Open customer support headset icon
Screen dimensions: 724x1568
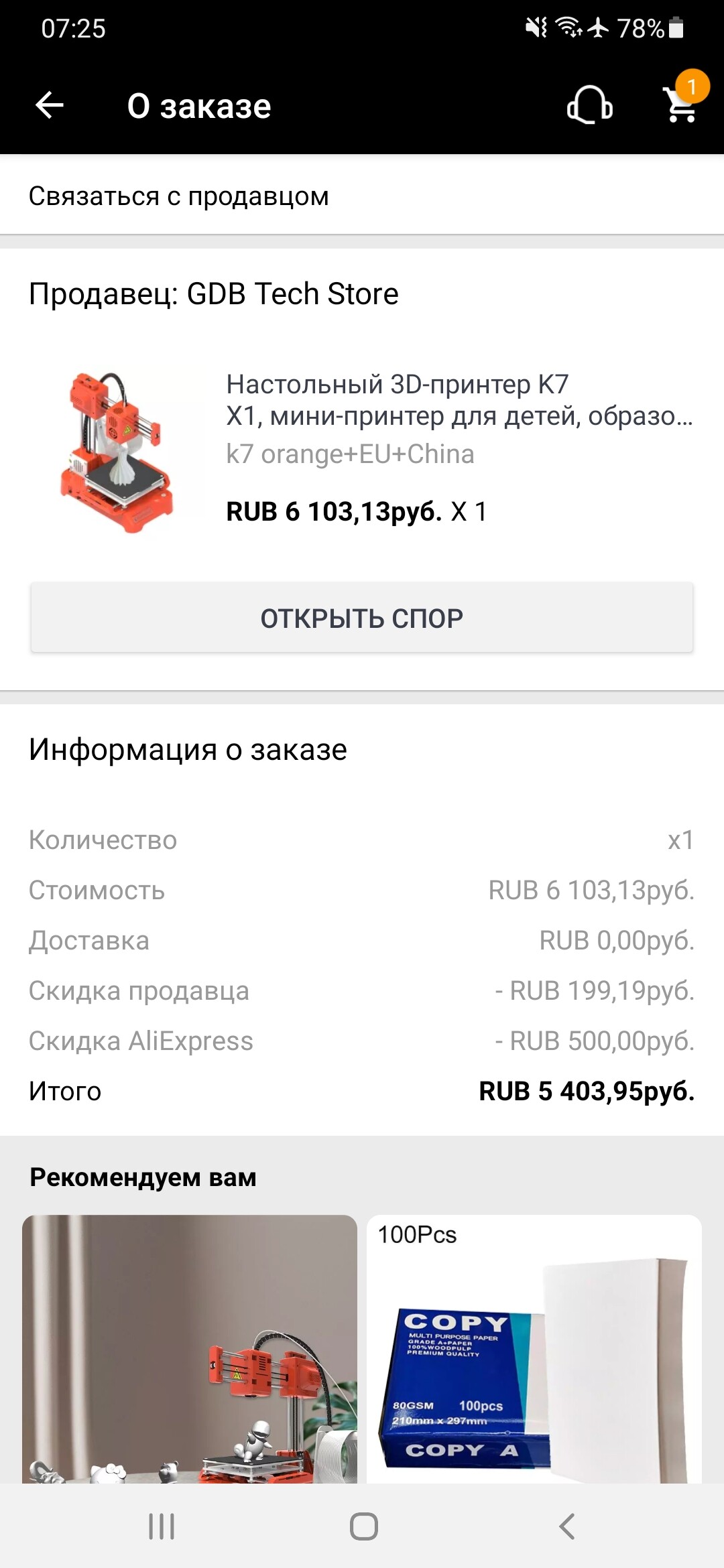590,105
